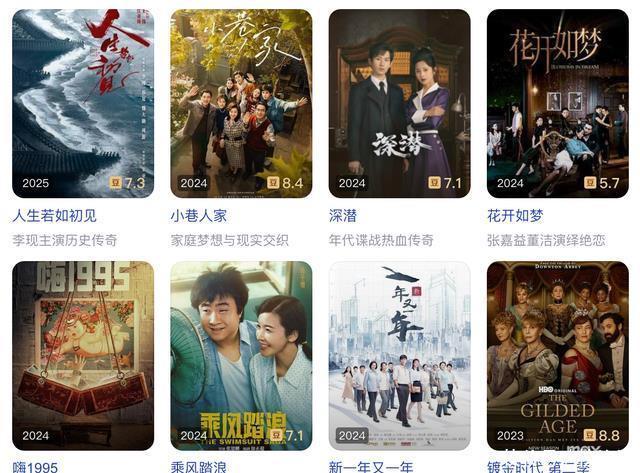
Task: Open the 乘风踏浪 card
Action: 241,356
